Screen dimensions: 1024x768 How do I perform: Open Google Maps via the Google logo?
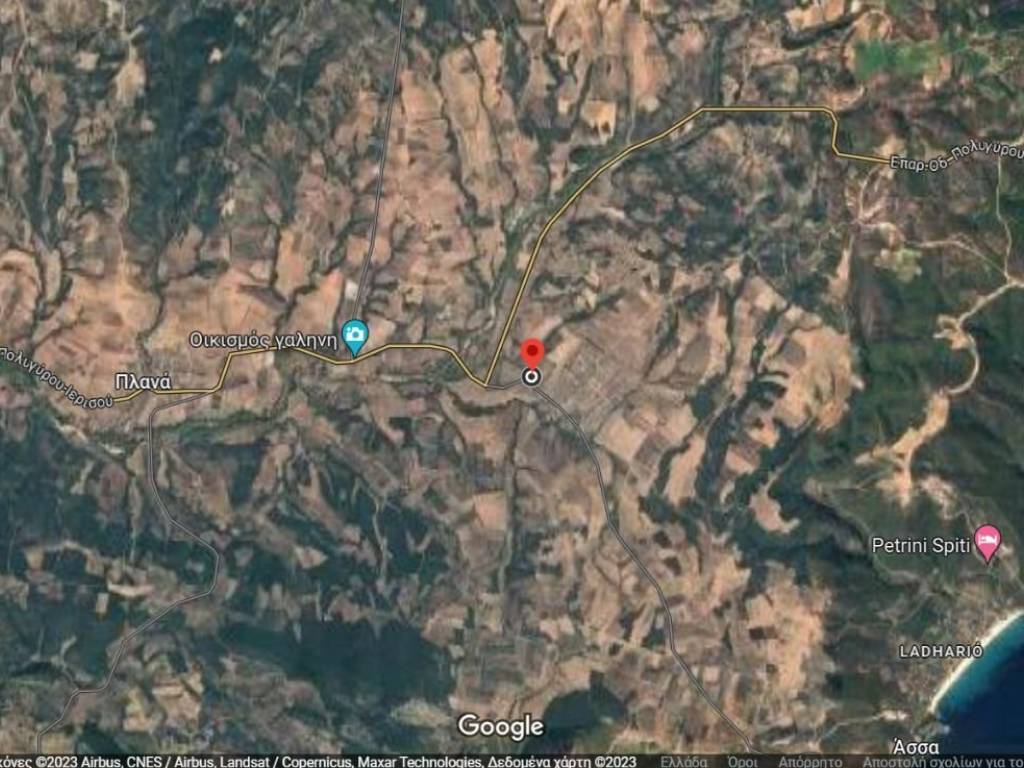click(500, 726)
